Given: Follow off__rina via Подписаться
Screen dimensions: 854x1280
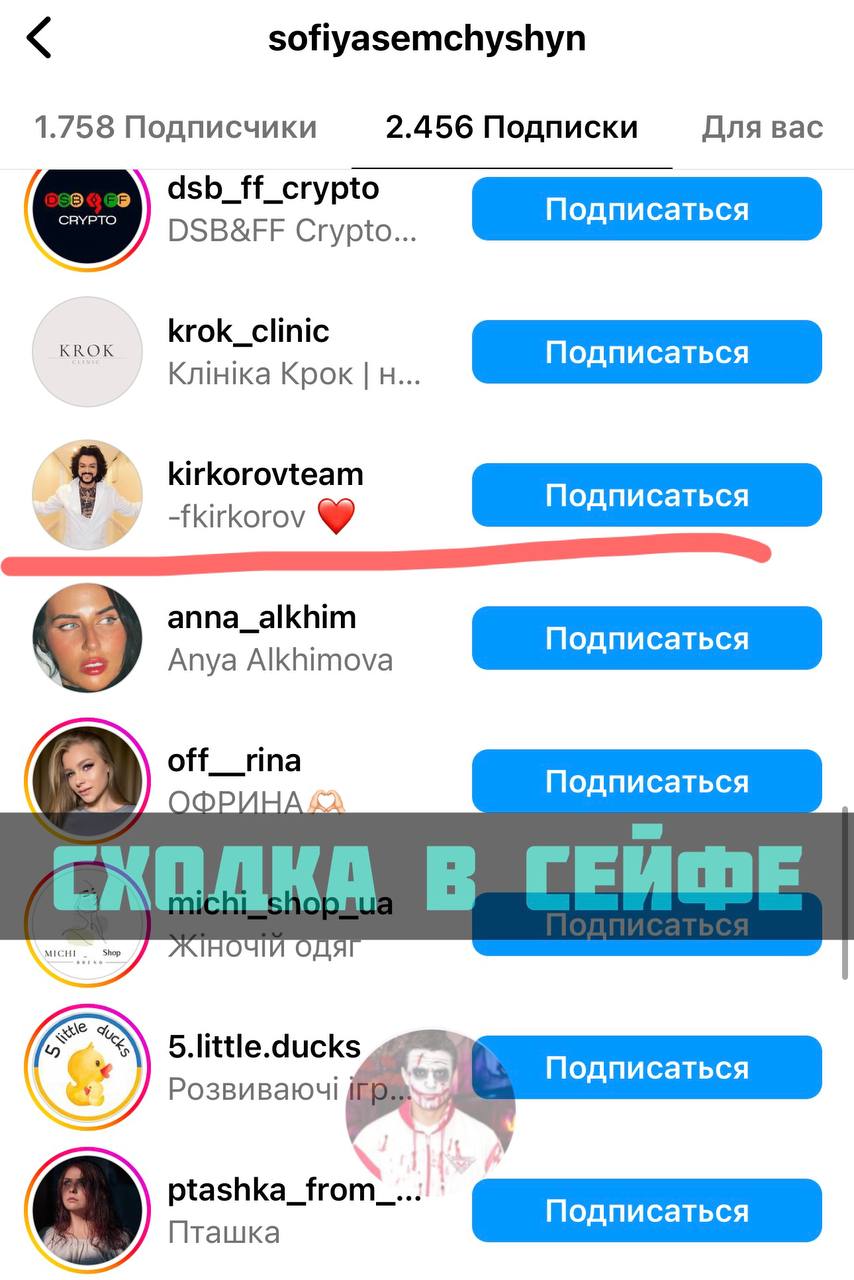Looking at the screenshot, I should (646, 781).
